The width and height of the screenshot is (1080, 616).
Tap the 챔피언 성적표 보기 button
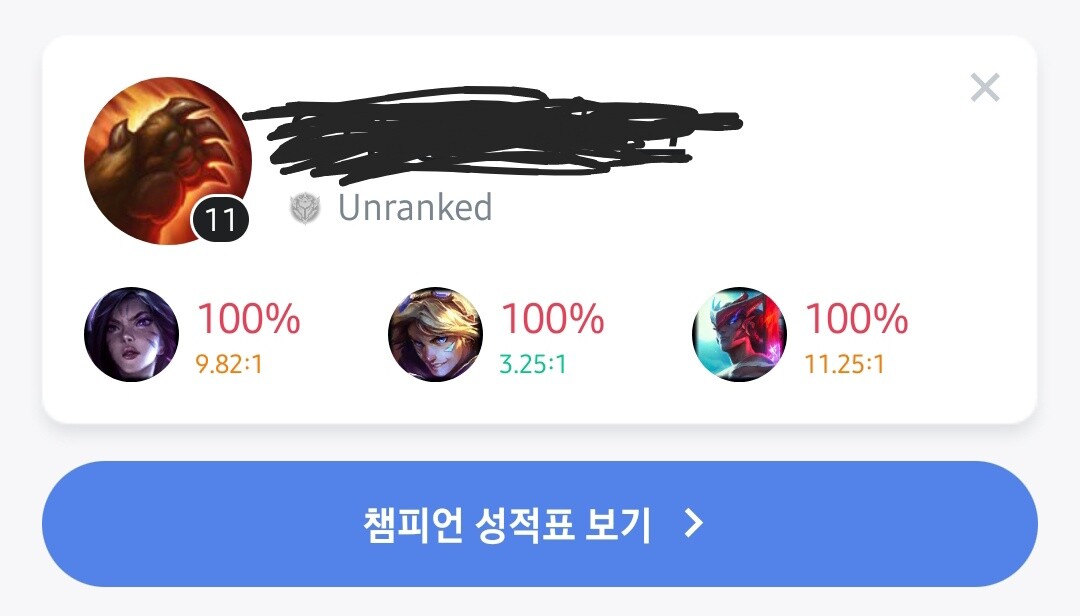tap(539, 524)
